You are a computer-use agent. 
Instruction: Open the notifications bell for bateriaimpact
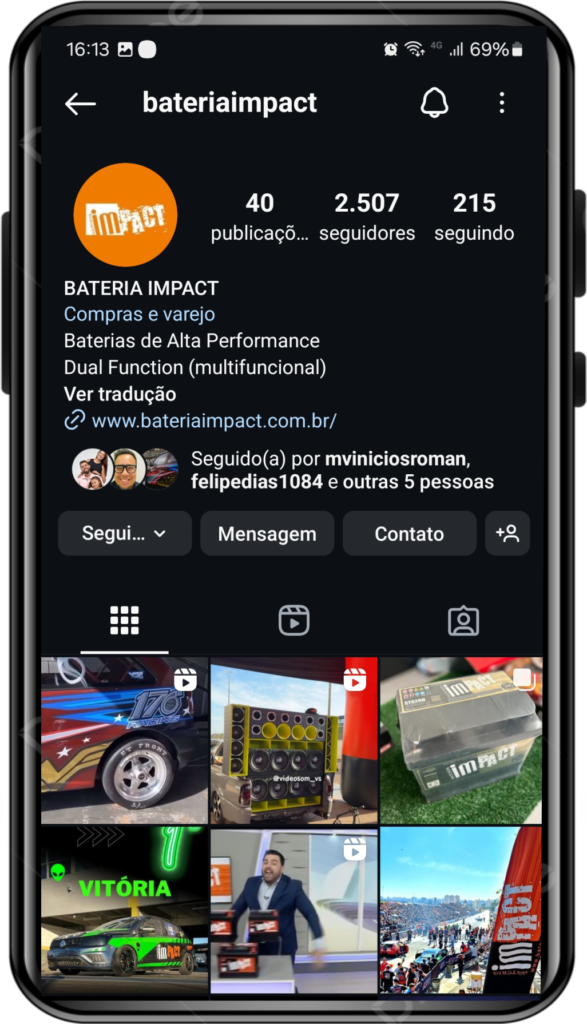point(434,103)
